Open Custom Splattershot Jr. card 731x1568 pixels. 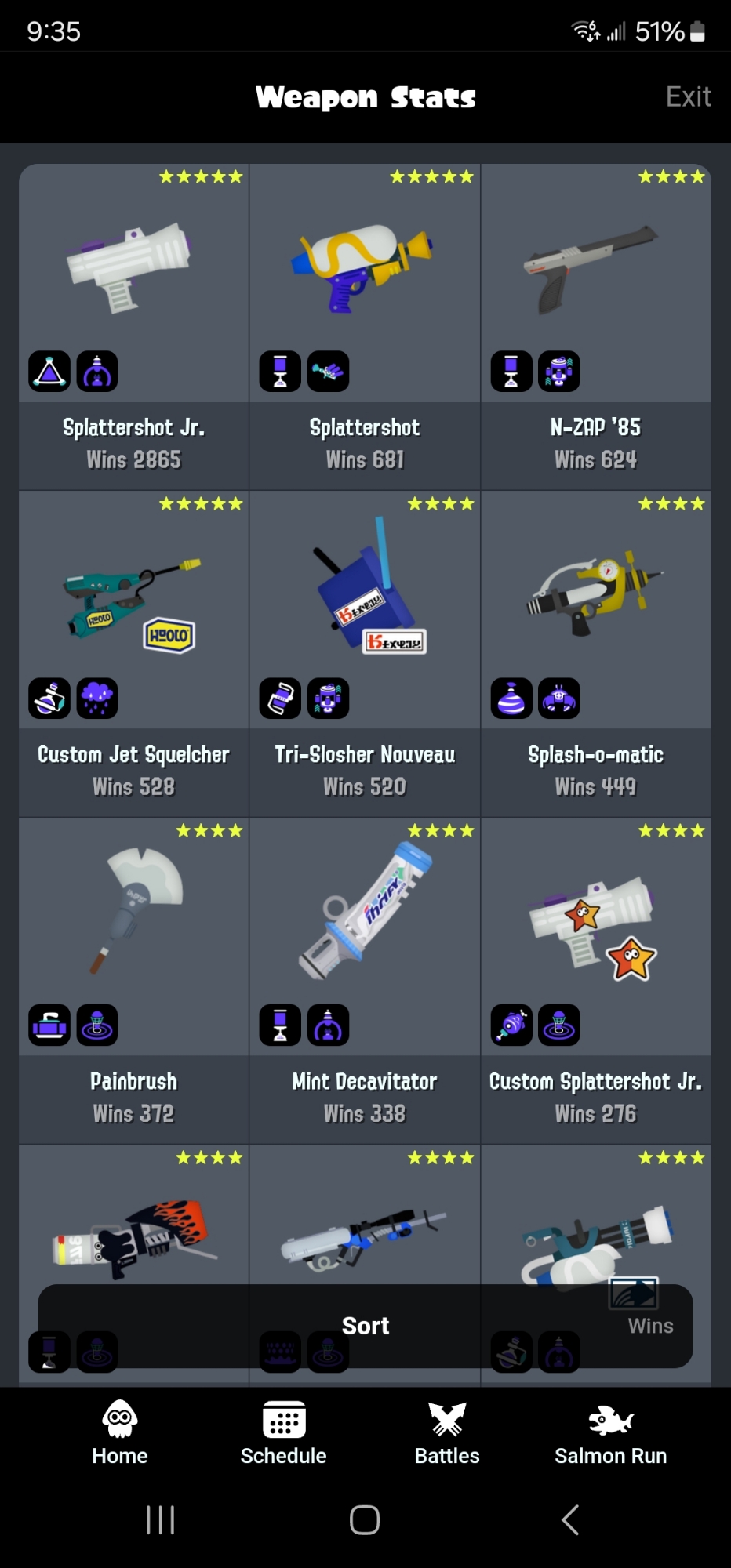(595, 980)
